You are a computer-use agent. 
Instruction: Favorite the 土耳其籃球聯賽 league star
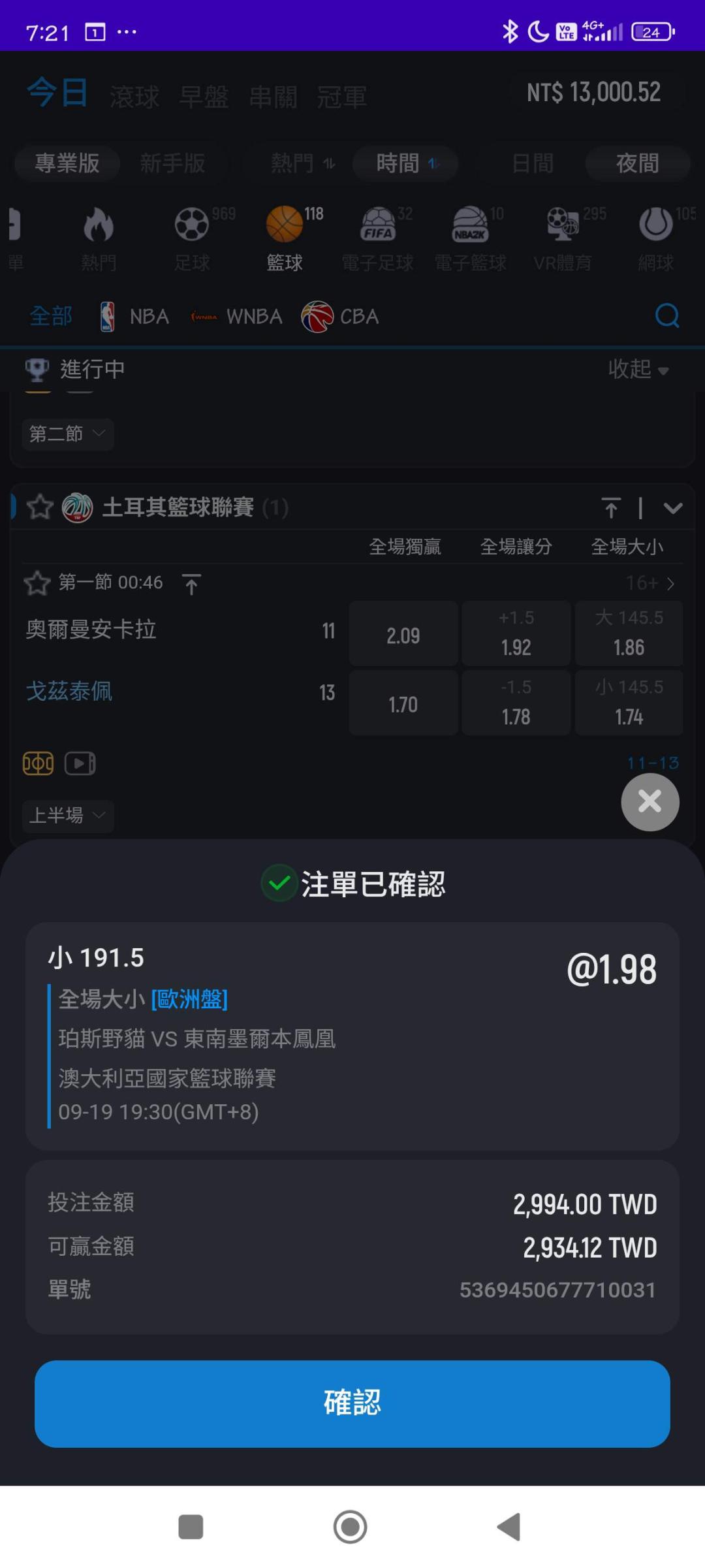[x=40, y=507]
